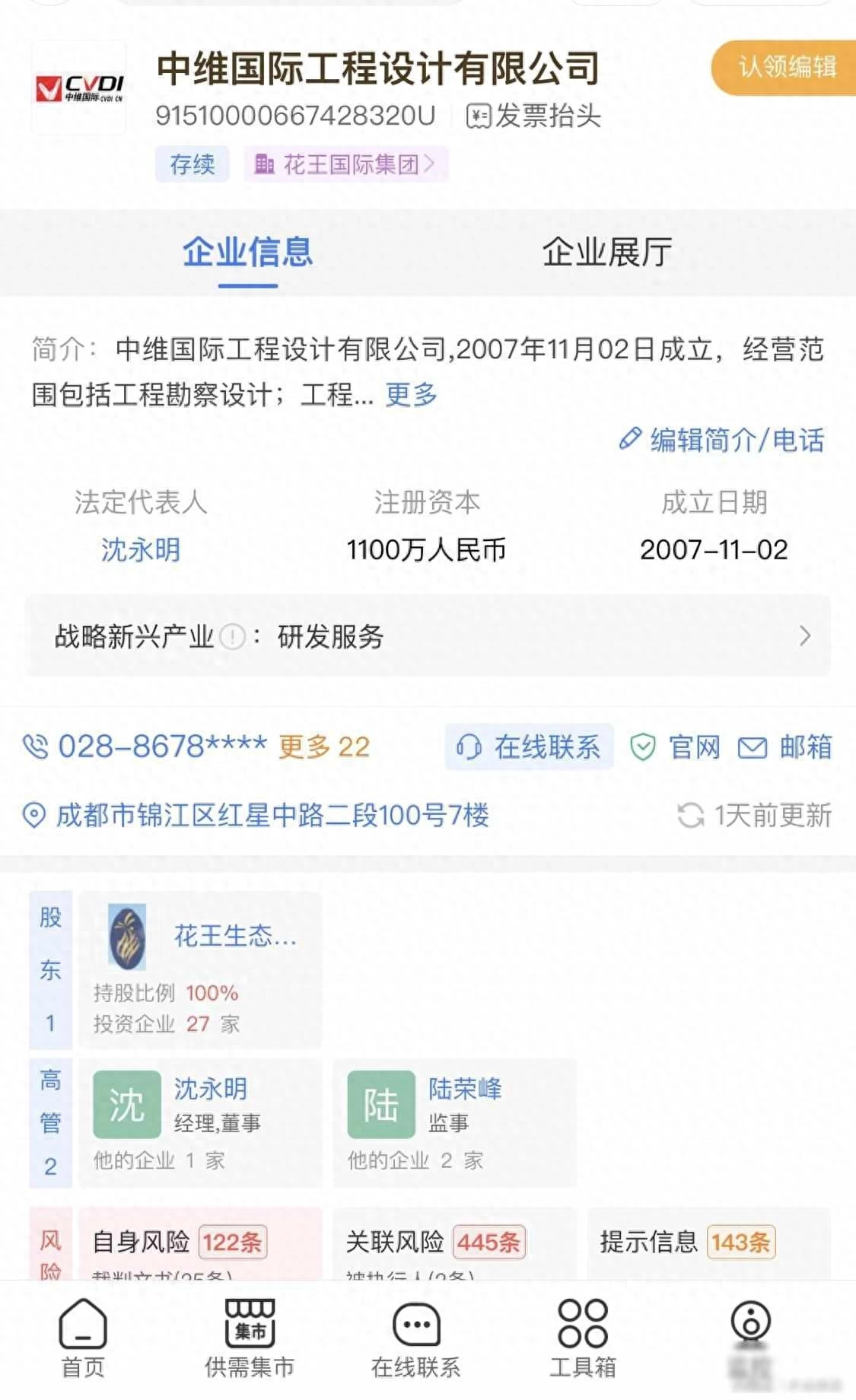This screenshot has height=1400, width=856.
Task: Open the 工具箱 tab
Action: pyautogui.click(x=583, y=1339)
